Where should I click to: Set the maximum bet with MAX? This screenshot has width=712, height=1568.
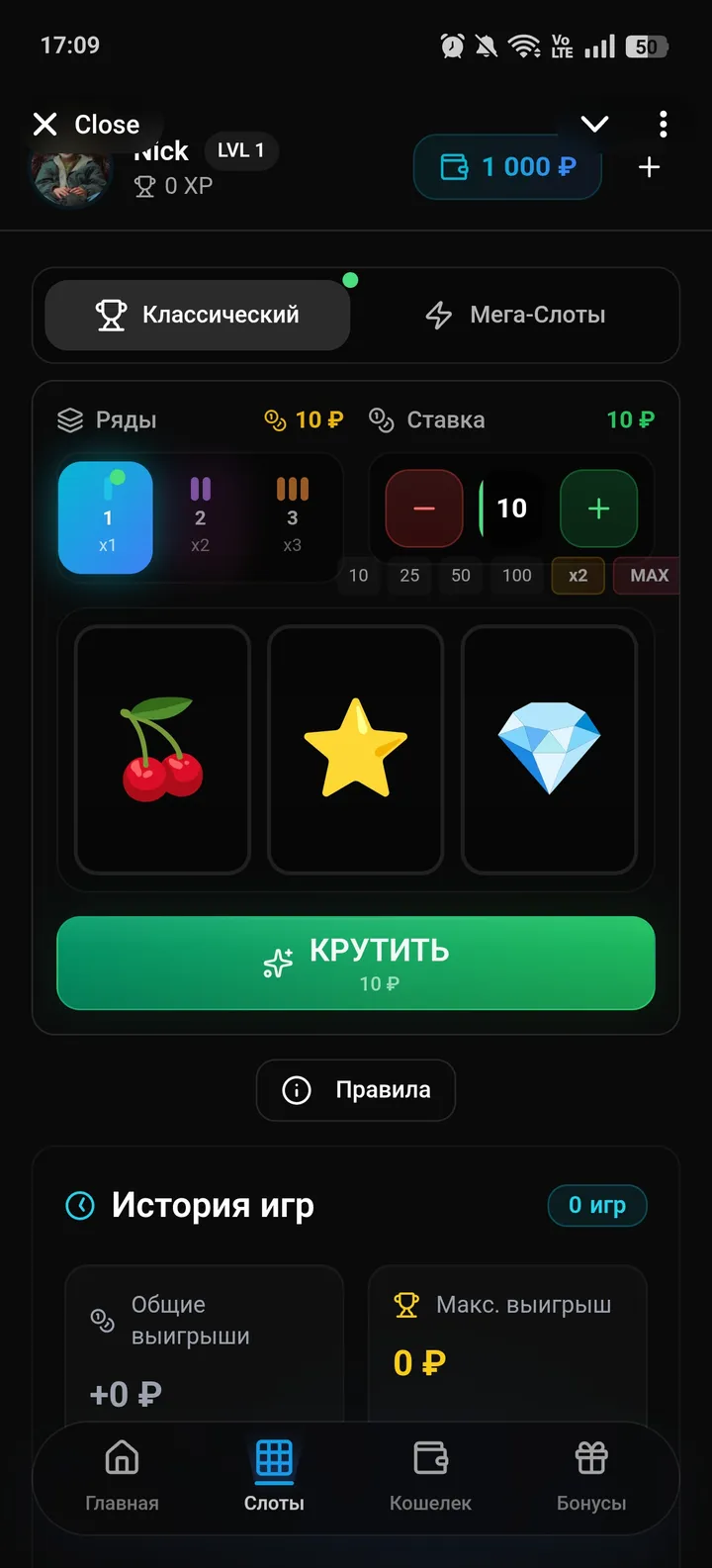649,576
